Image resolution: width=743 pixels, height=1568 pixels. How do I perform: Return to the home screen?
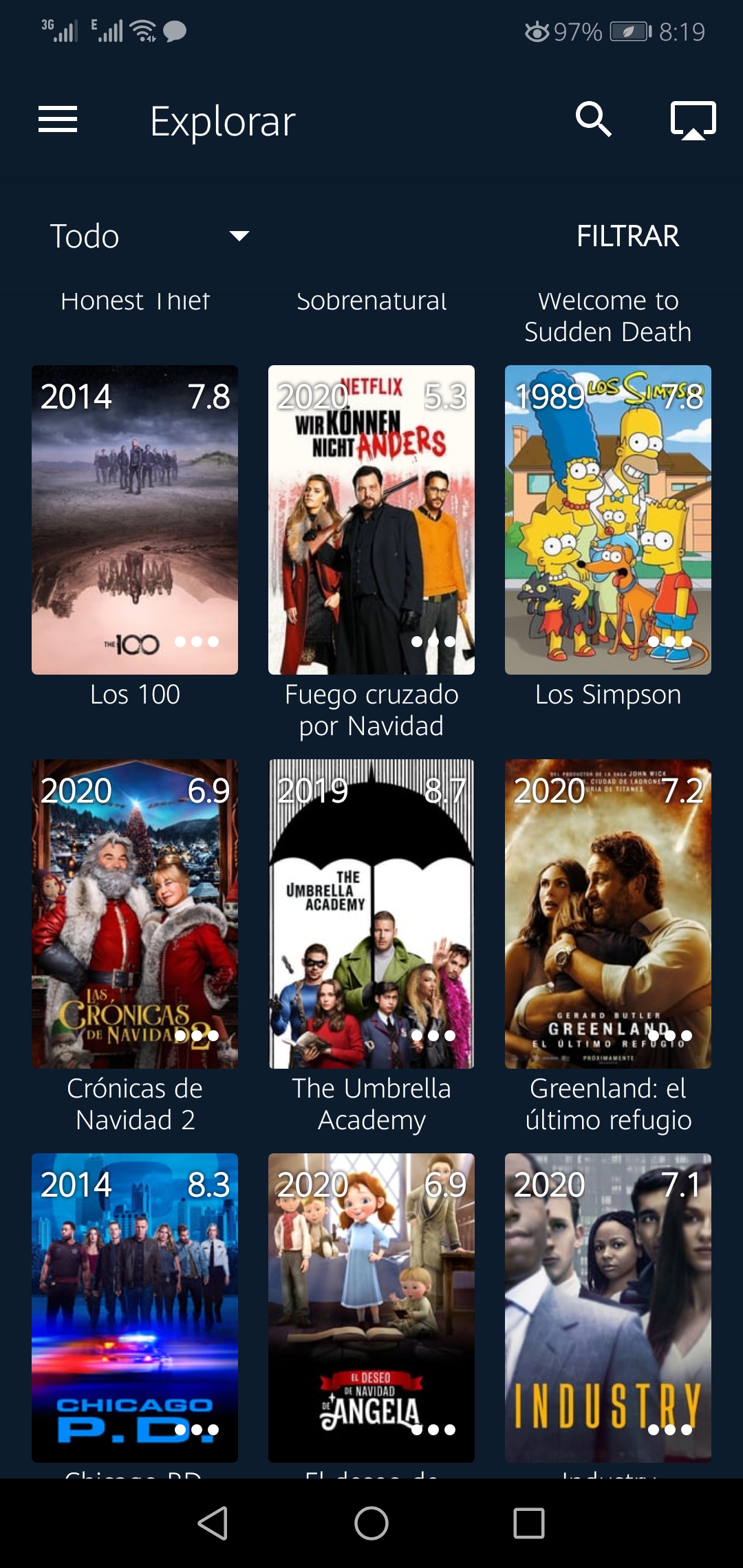tap(371, 1523)
